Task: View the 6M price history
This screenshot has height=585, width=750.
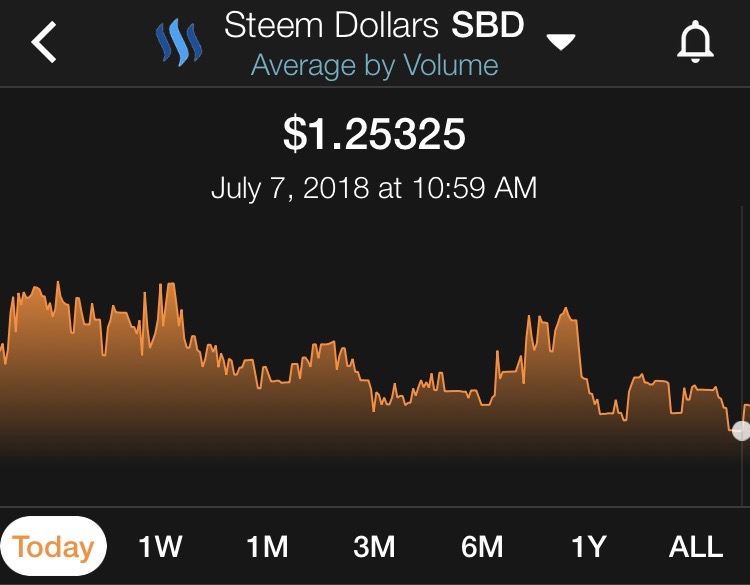Action: 481,547
